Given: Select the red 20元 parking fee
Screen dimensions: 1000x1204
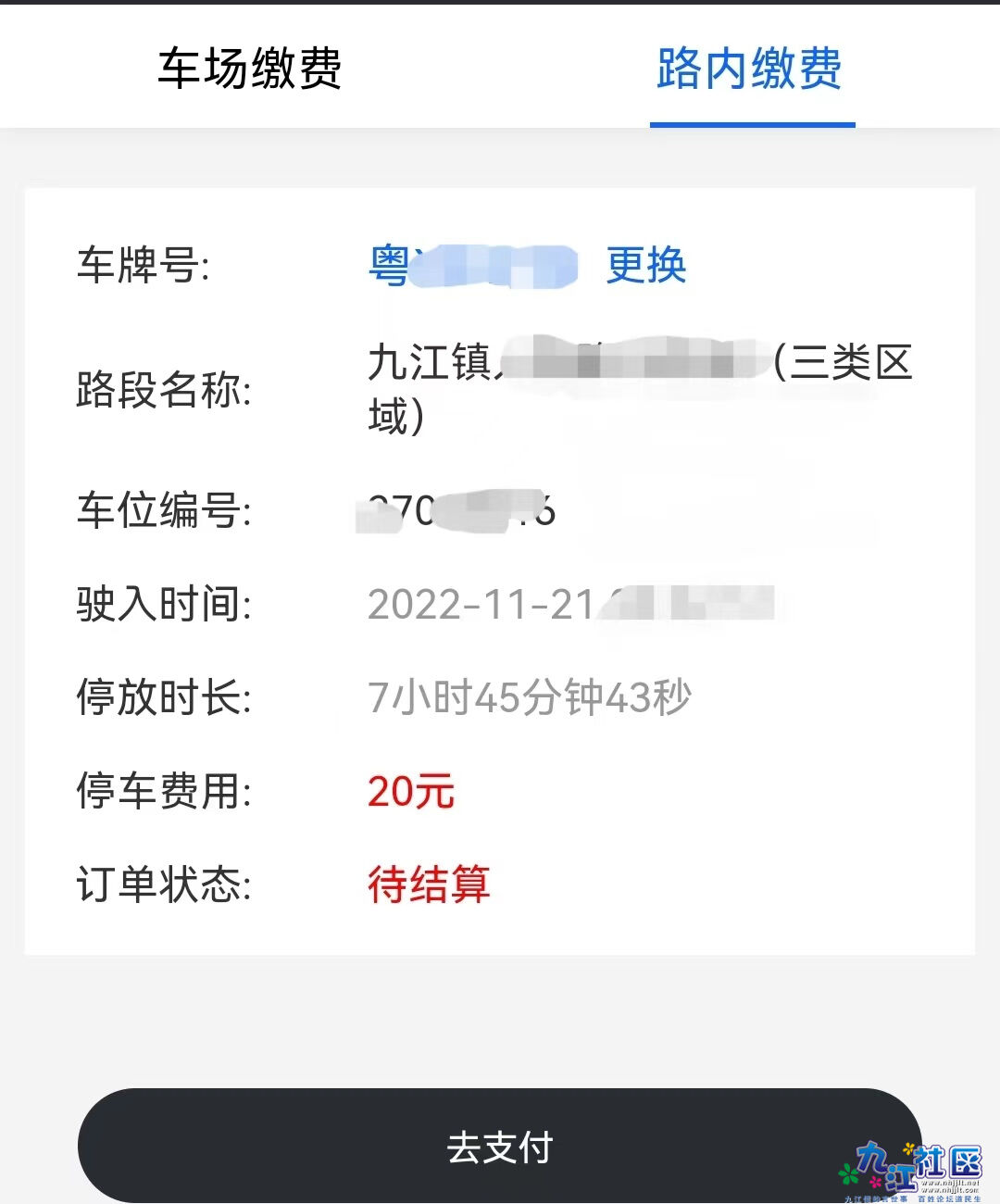Looking at the screenshot, I should pos(410,793).
